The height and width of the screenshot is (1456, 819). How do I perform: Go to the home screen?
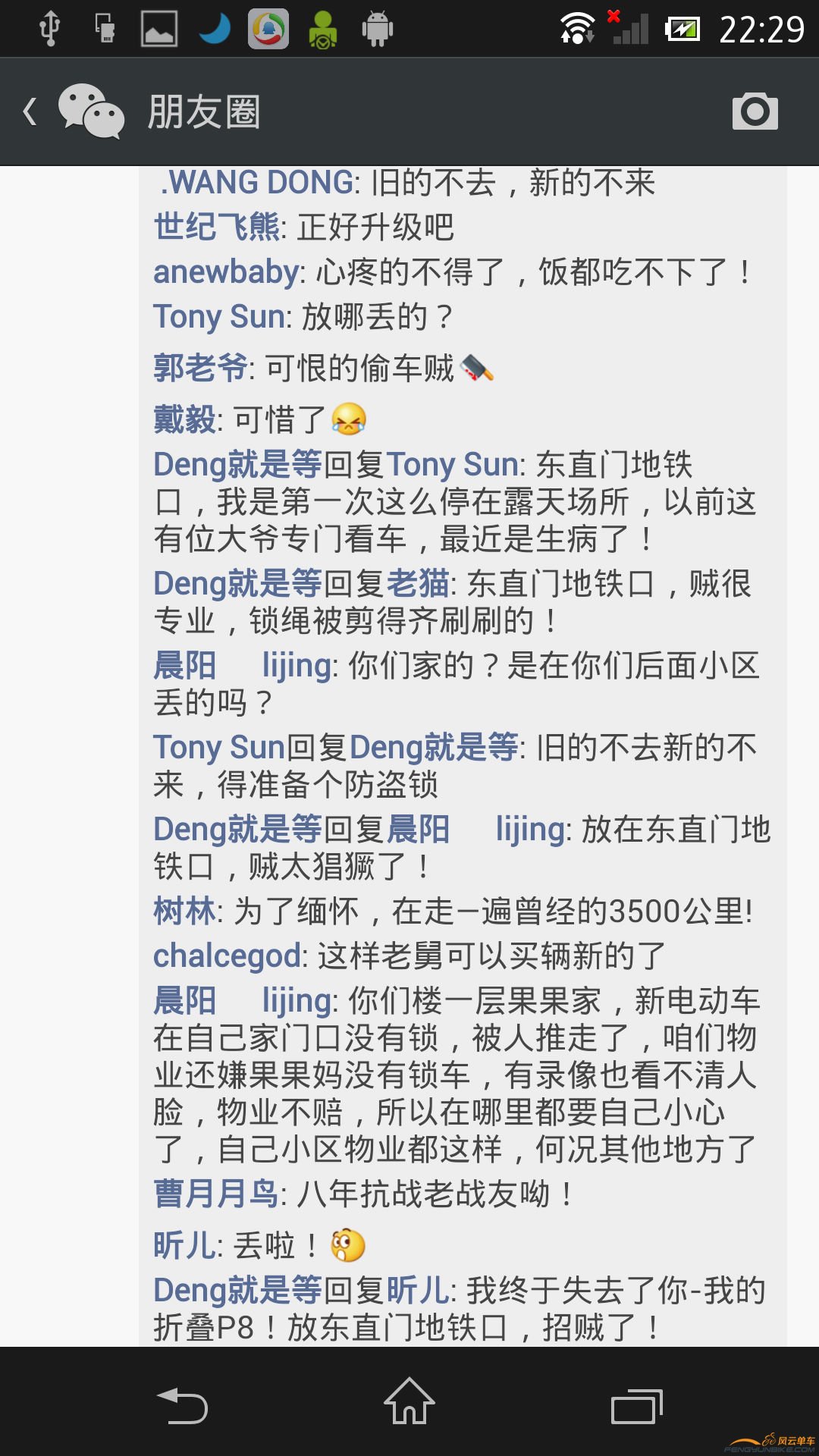pyautogui.click(x=409, y=1403)
